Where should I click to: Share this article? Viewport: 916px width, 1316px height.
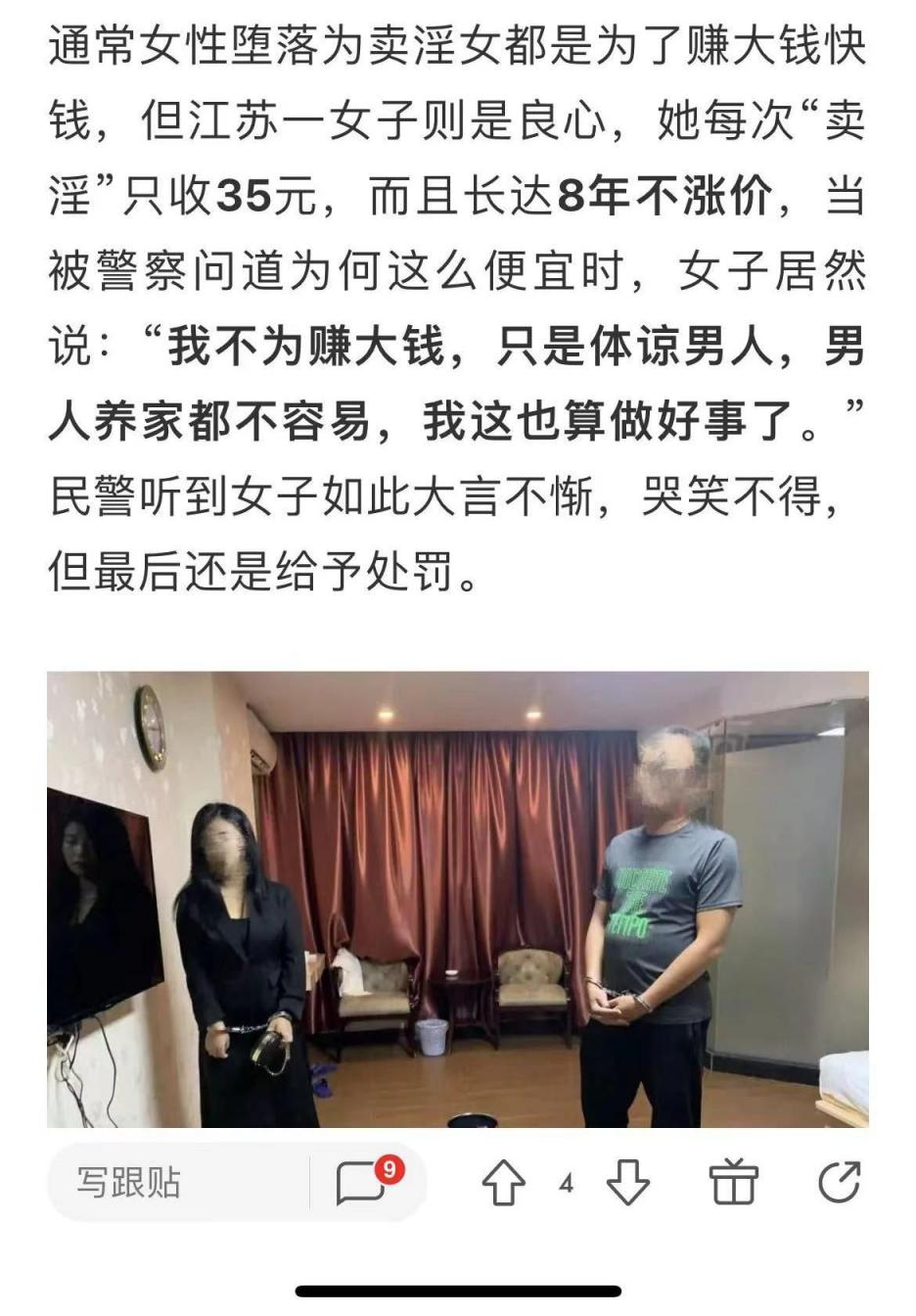[x=839, y=1183]
